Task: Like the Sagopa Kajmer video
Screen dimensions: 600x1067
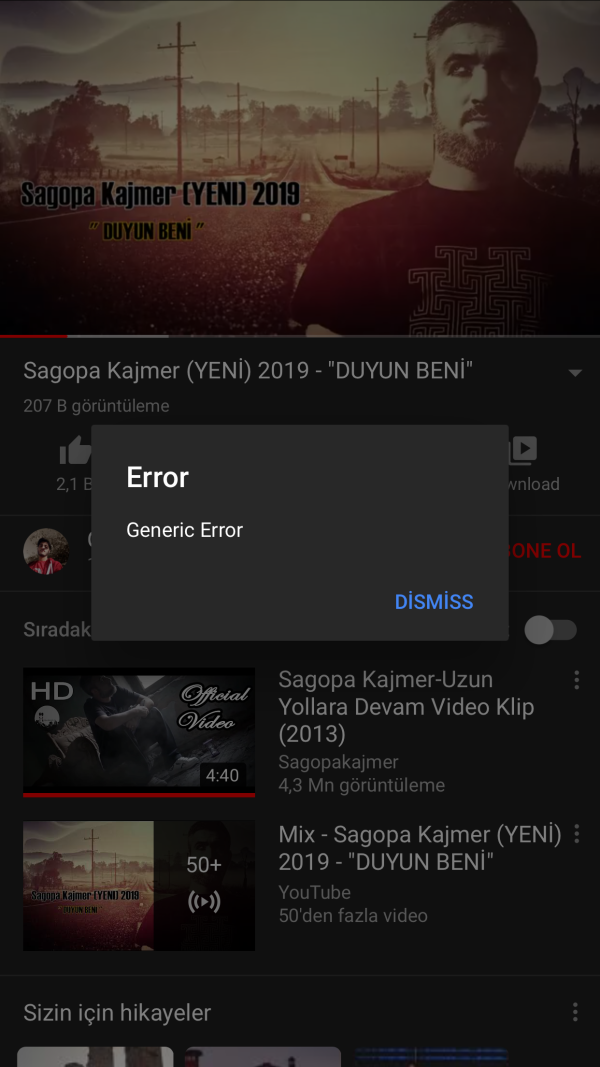Action: click(76, 452)
